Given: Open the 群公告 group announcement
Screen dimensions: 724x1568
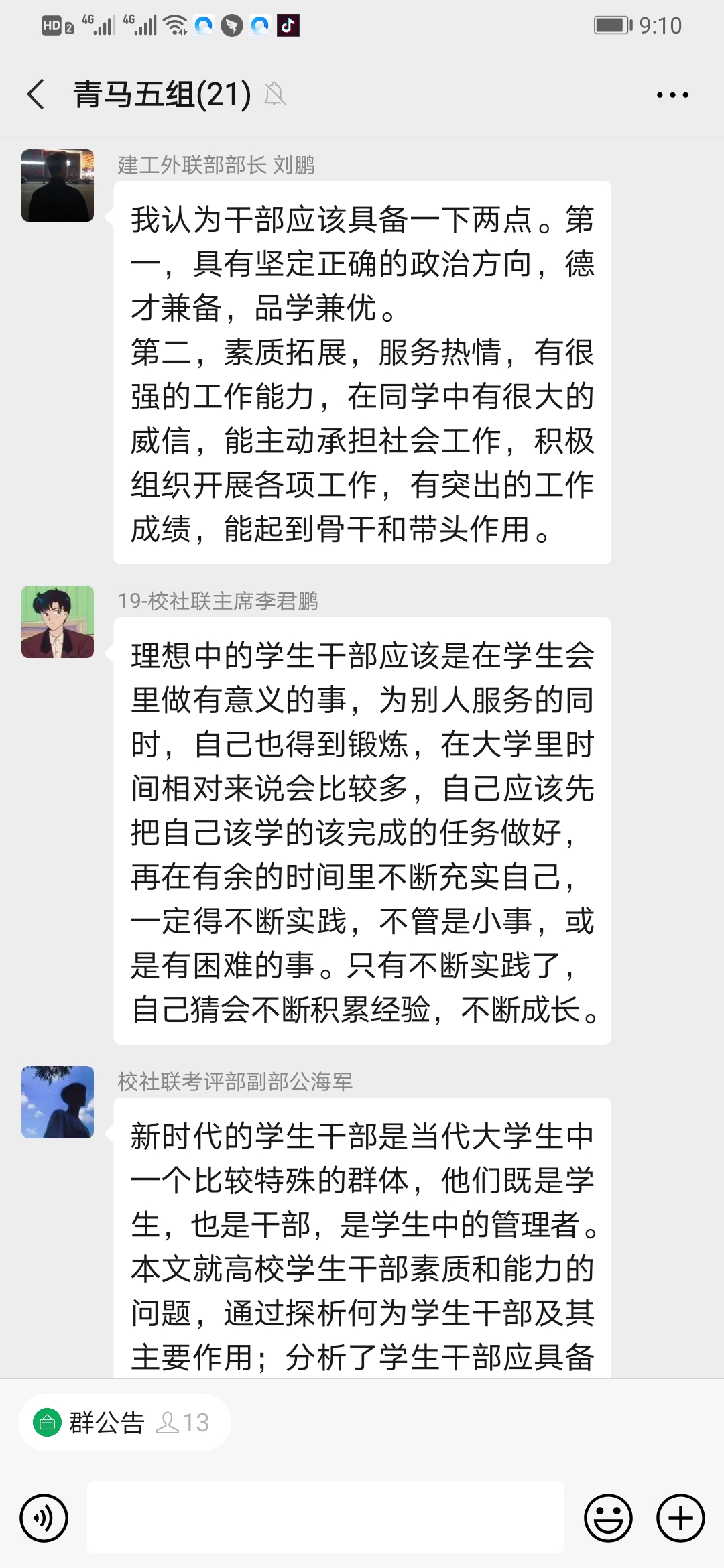Looking at the screenshot, I should (x=107, y=1422).
